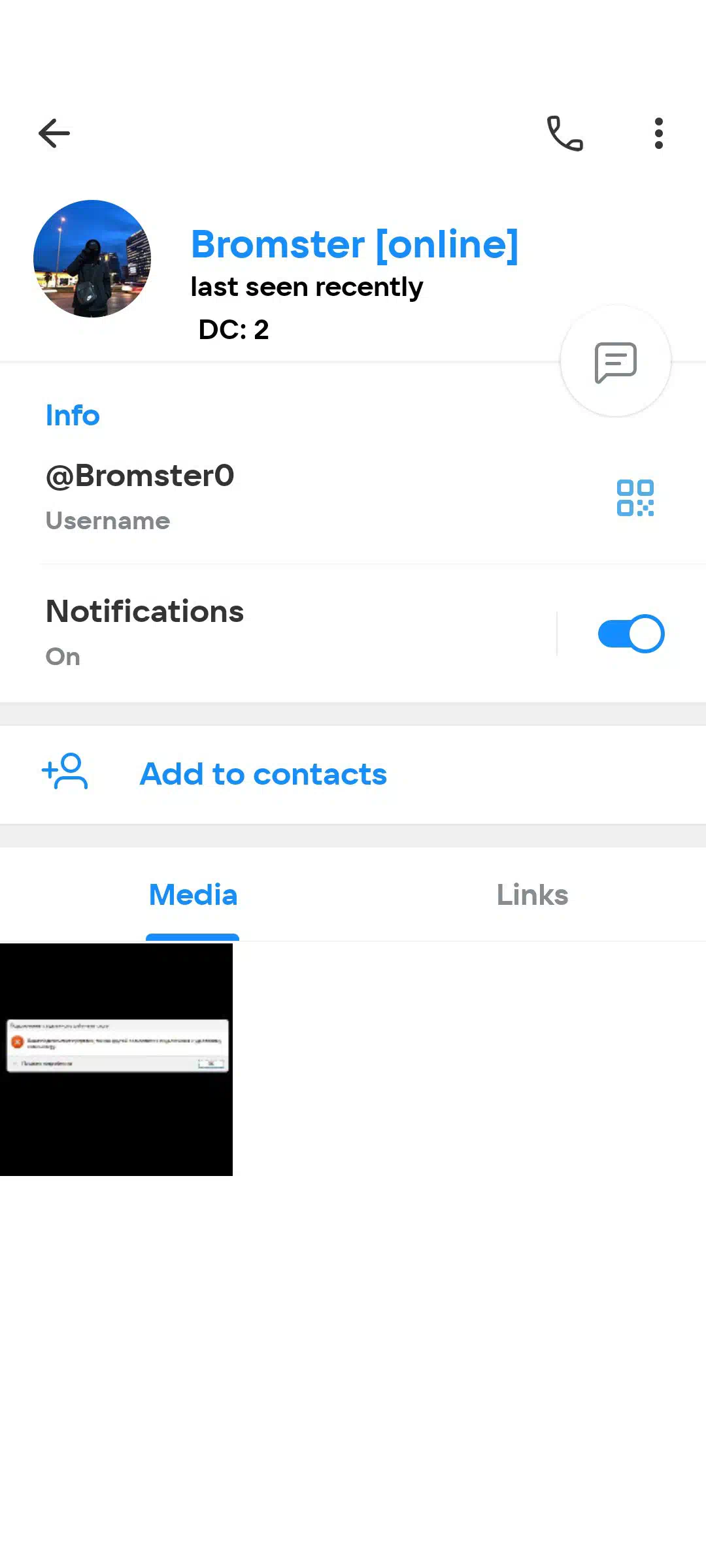Show the QR code for this username
Screen dimensions: 706x1568
click(635, 498)
